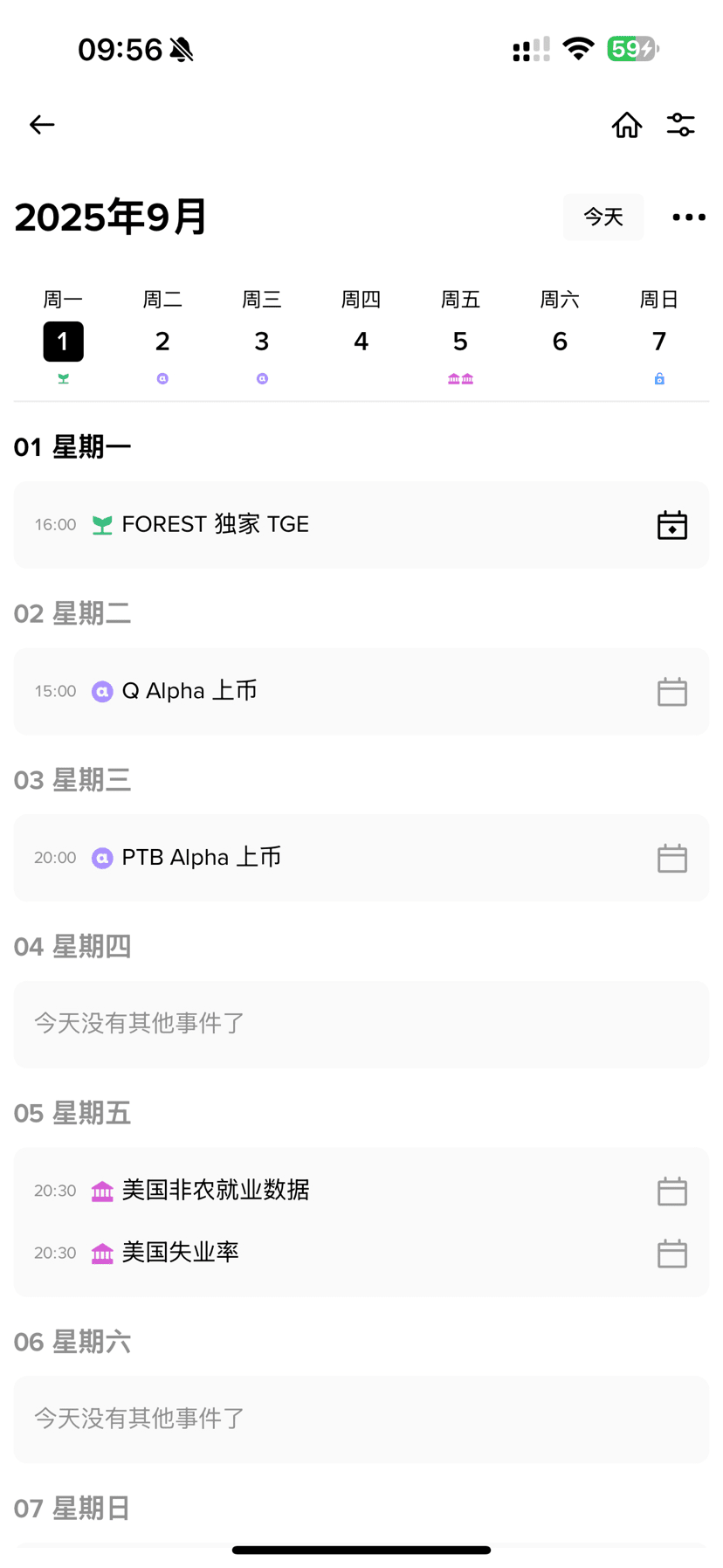Tap the 今天 button
723x1568 pixels.
[x=603, y=217]
